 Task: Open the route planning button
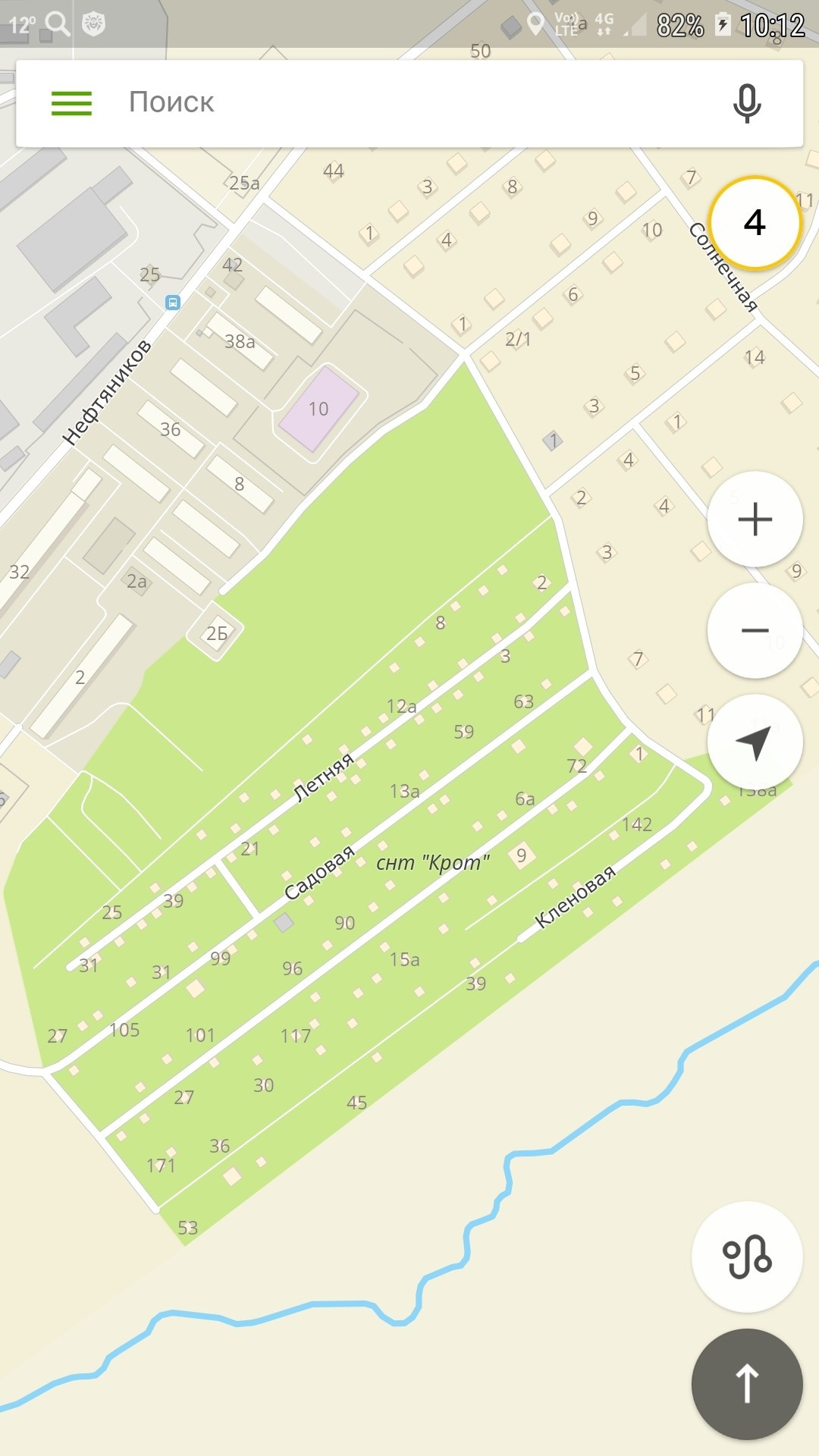[747, 1257]
